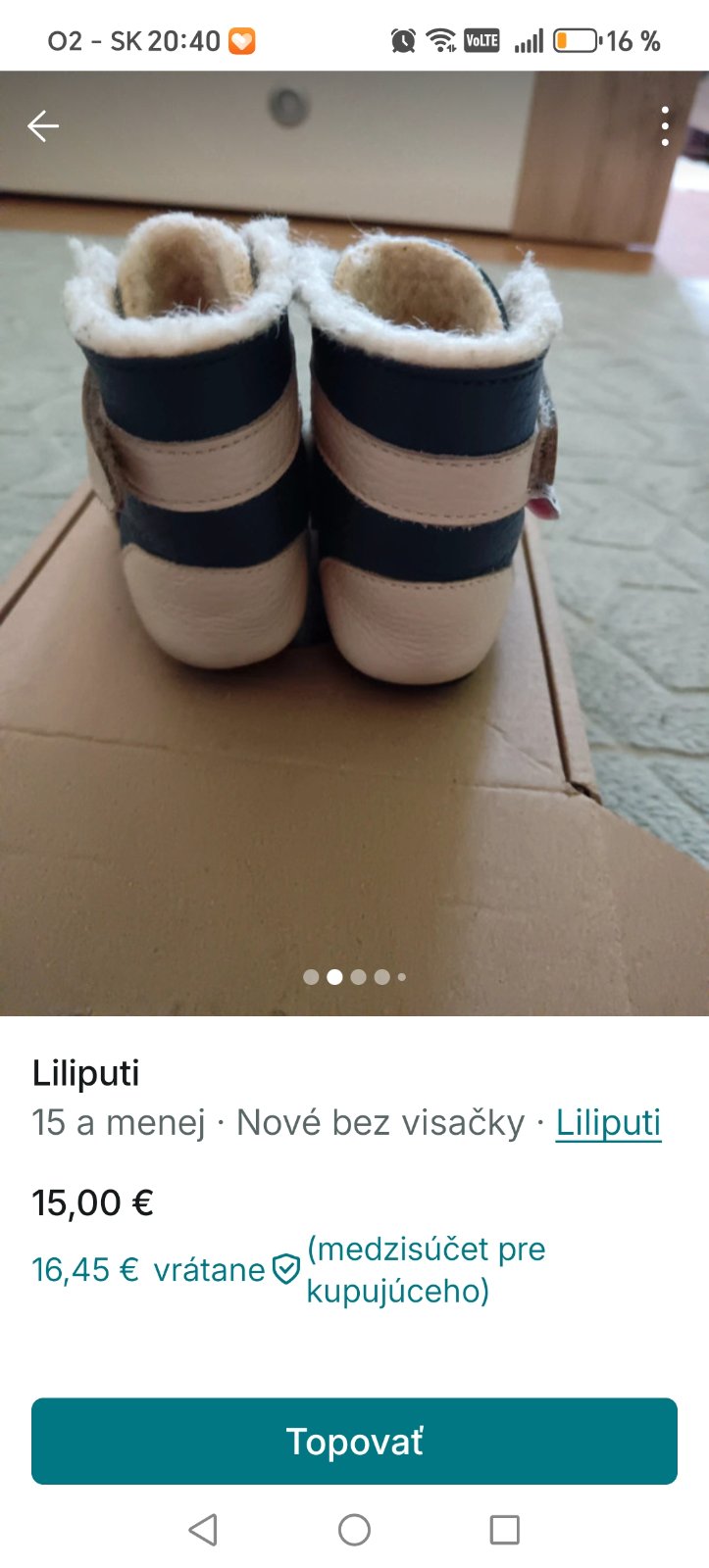Open the Liliputi brand link
Screen dimensions: 709x1568
tap(608, 1122)
